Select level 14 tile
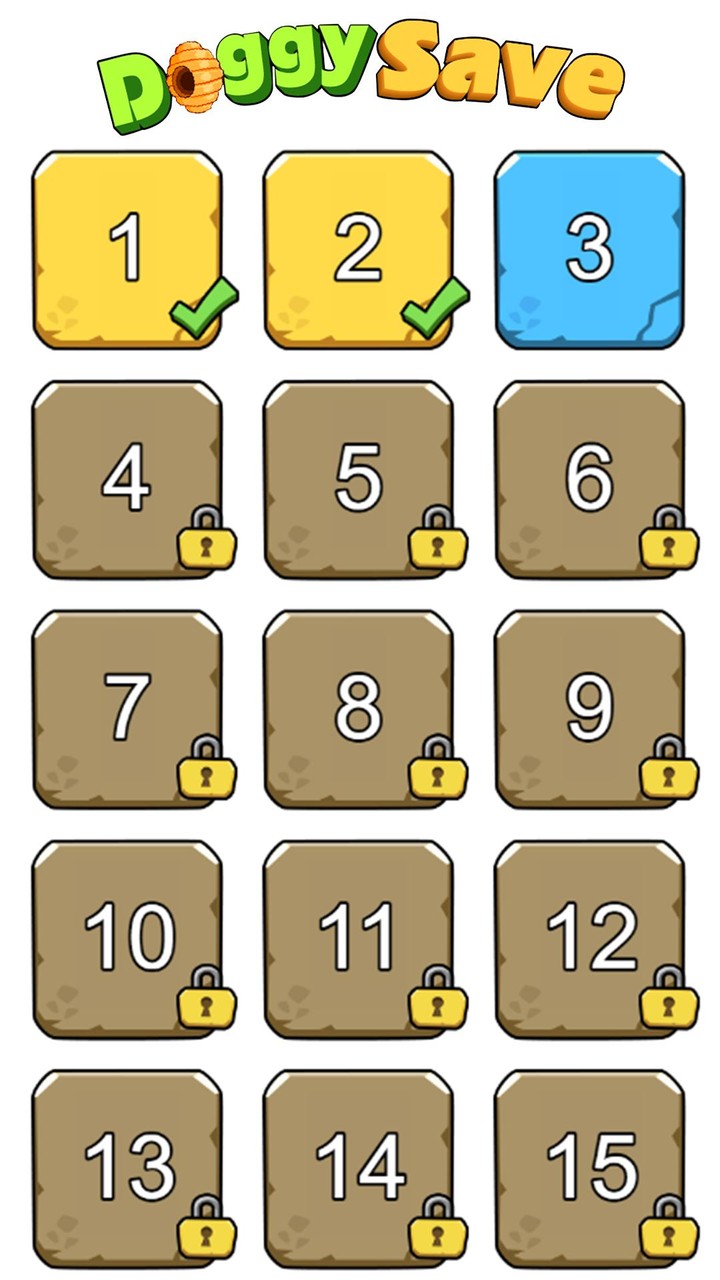Image resolution: width=720 pixels, height=1280 pixels. [x=358, y=1169]
